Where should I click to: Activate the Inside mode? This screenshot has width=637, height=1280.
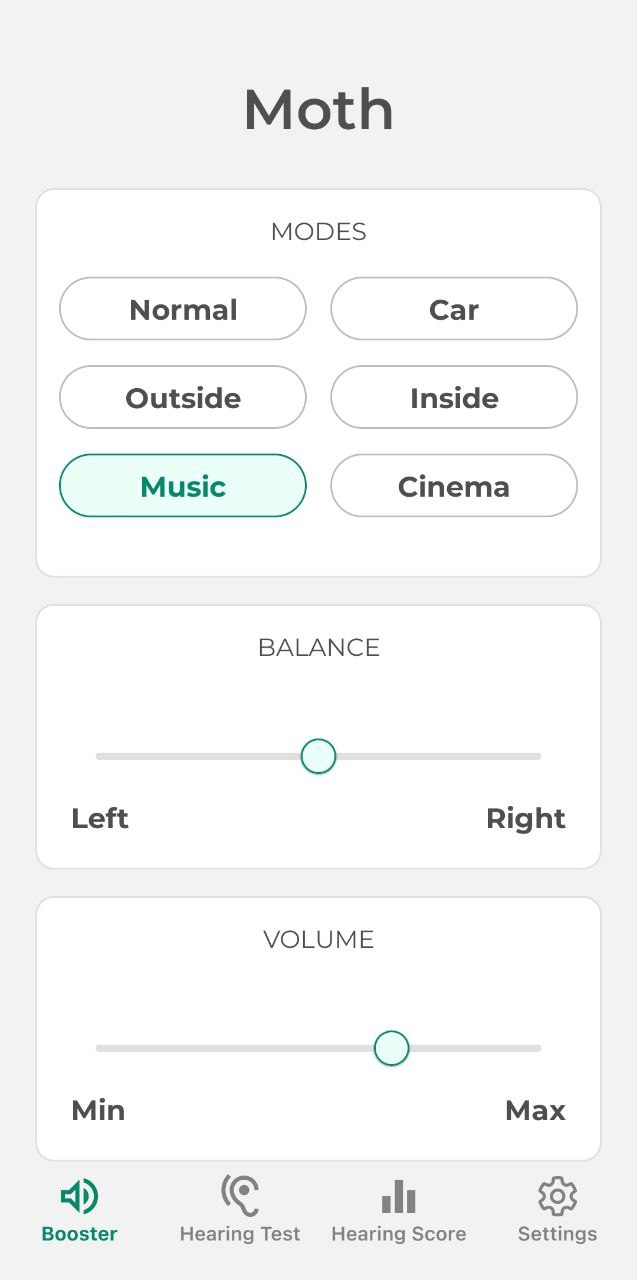tap(454, 397)
